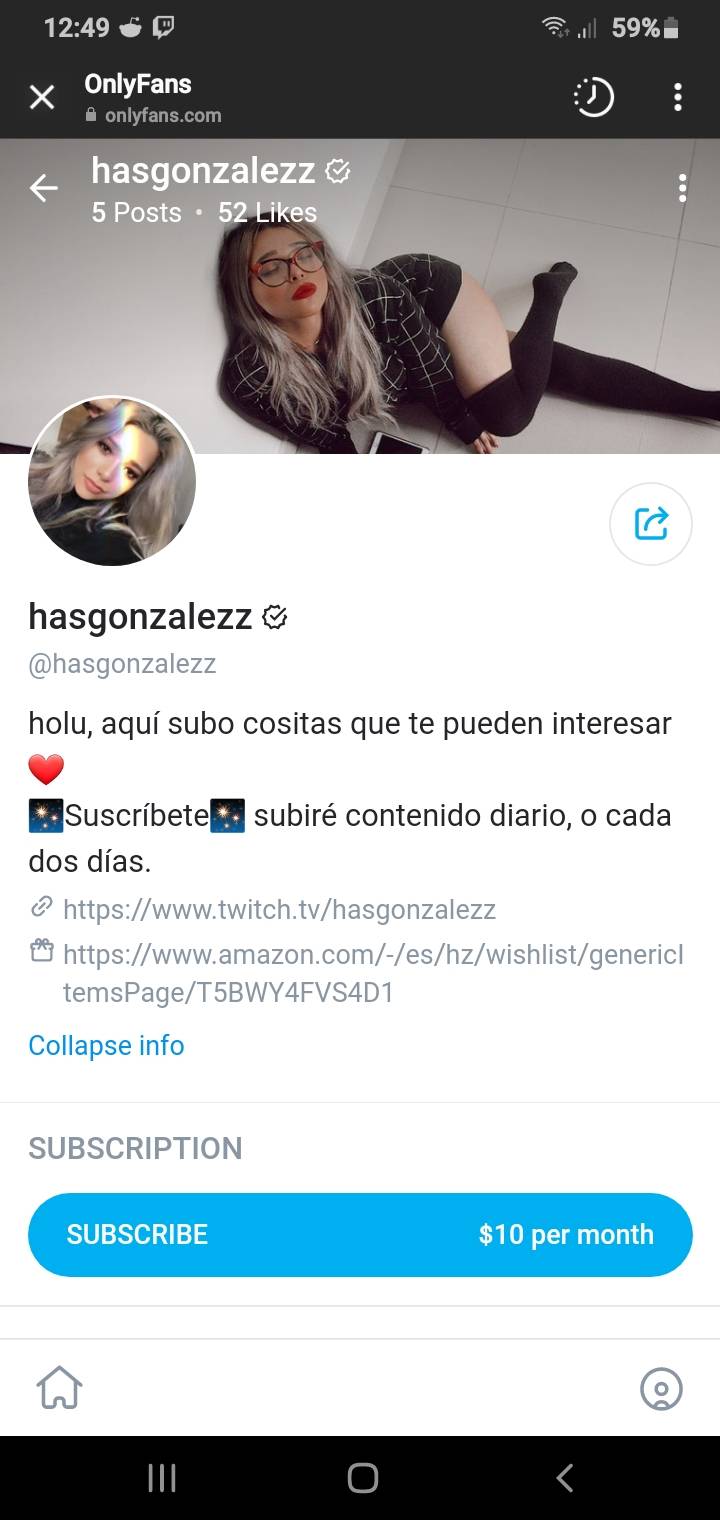Viewport: 720px width, 1520px height.
Task: Collapse the profile info section
Action: 106,1045
